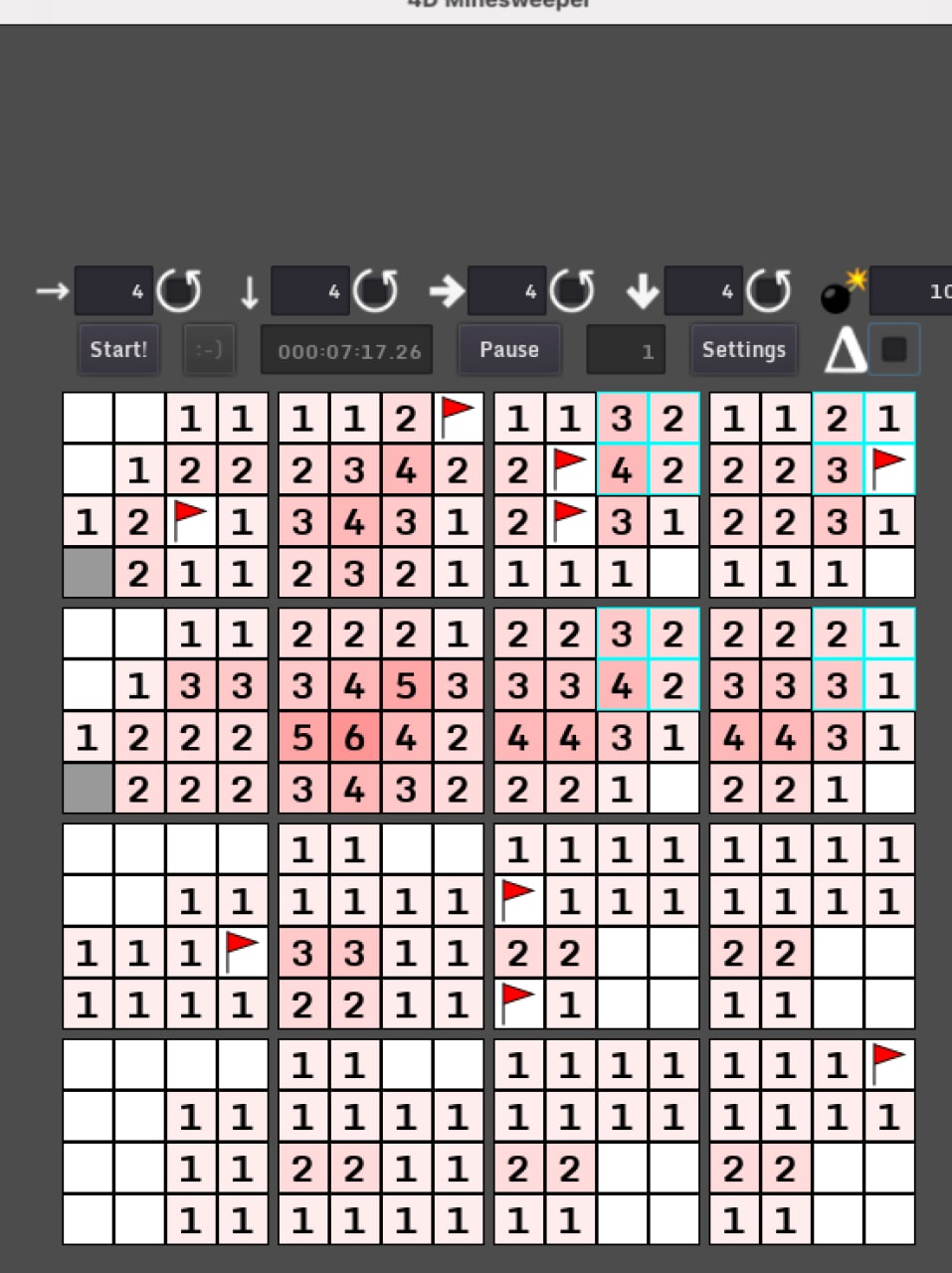
Task: Reset the bold right-arrow dimension value
Action: [x=572, y=291]
